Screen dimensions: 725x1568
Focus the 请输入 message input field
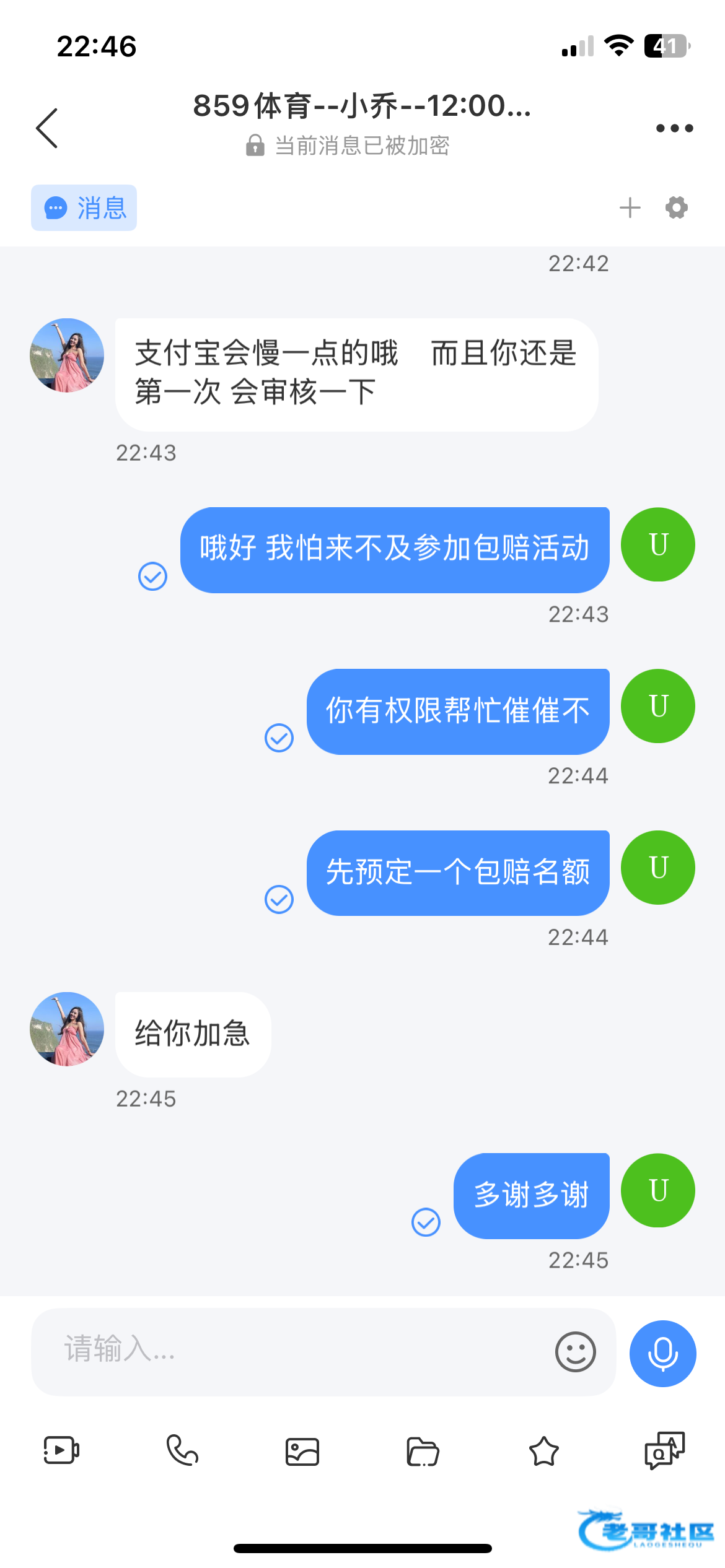(x=291, y=1351)
